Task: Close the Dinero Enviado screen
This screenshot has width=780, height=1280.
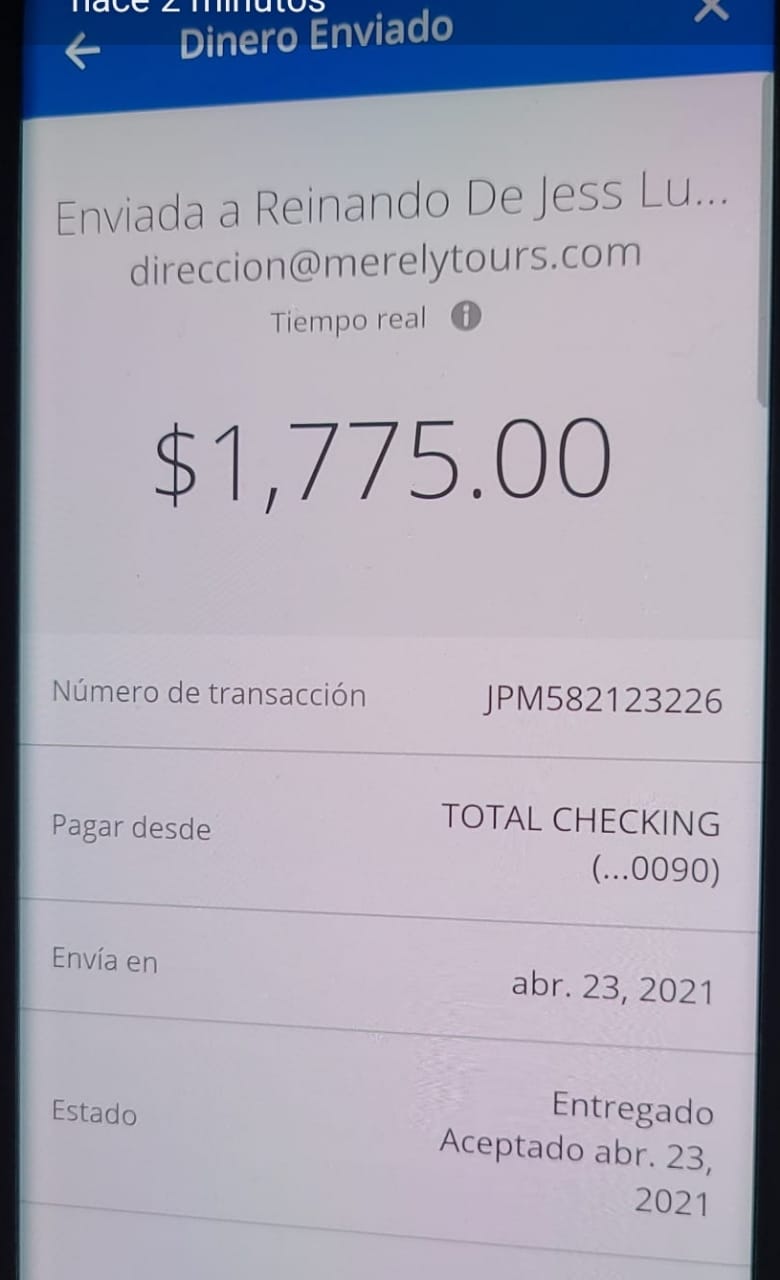Action: pyautogui.click(x=711, y=9)
